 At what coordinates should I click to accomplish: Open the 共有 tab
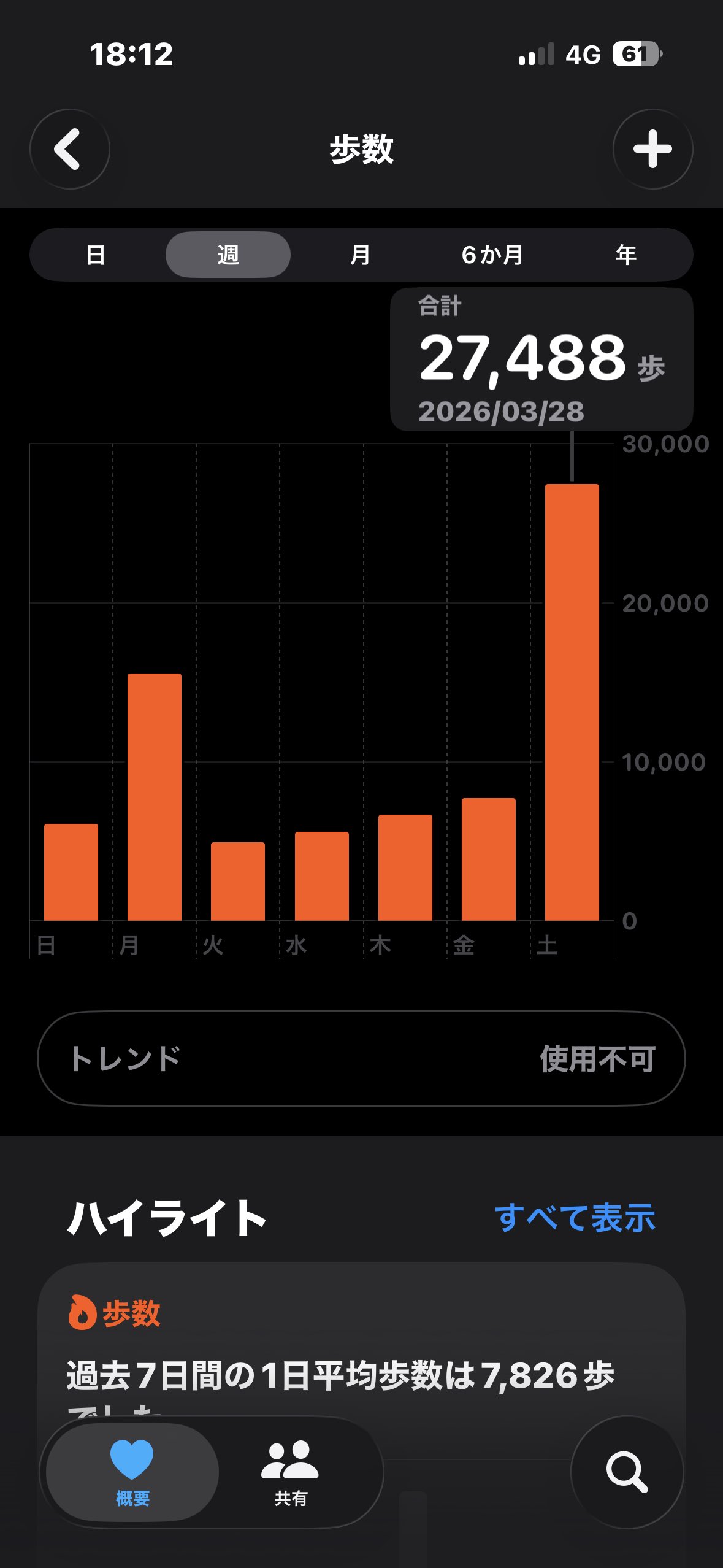(290, 1472)
